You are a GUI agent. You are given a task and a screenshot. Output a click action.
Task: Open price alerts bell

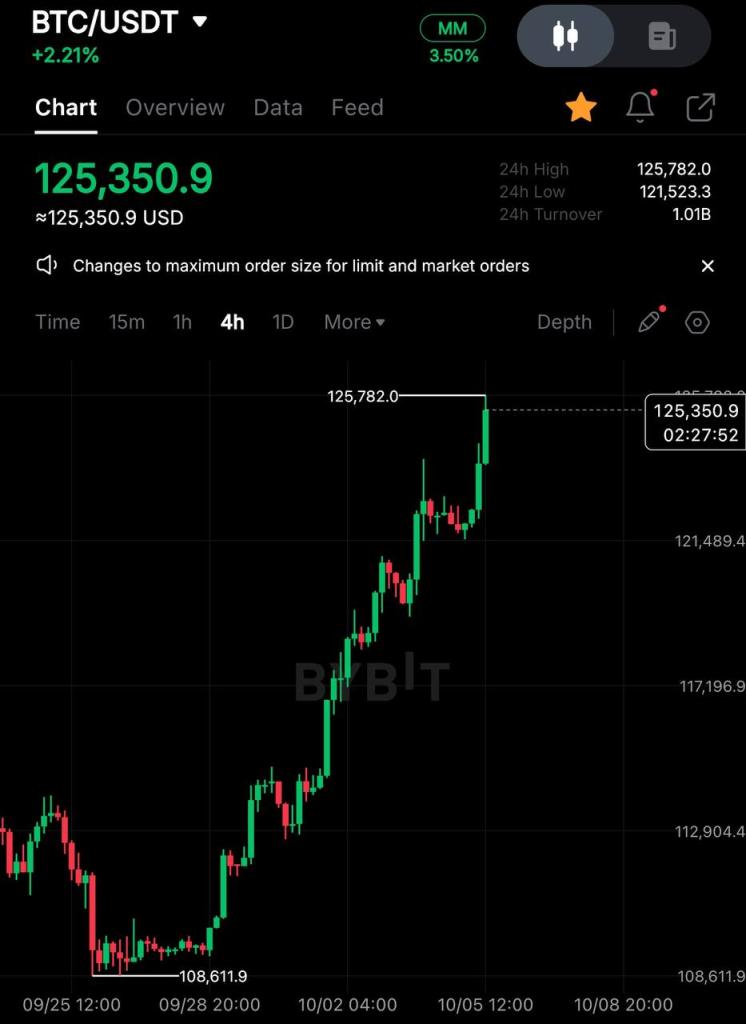click(640, 107)
